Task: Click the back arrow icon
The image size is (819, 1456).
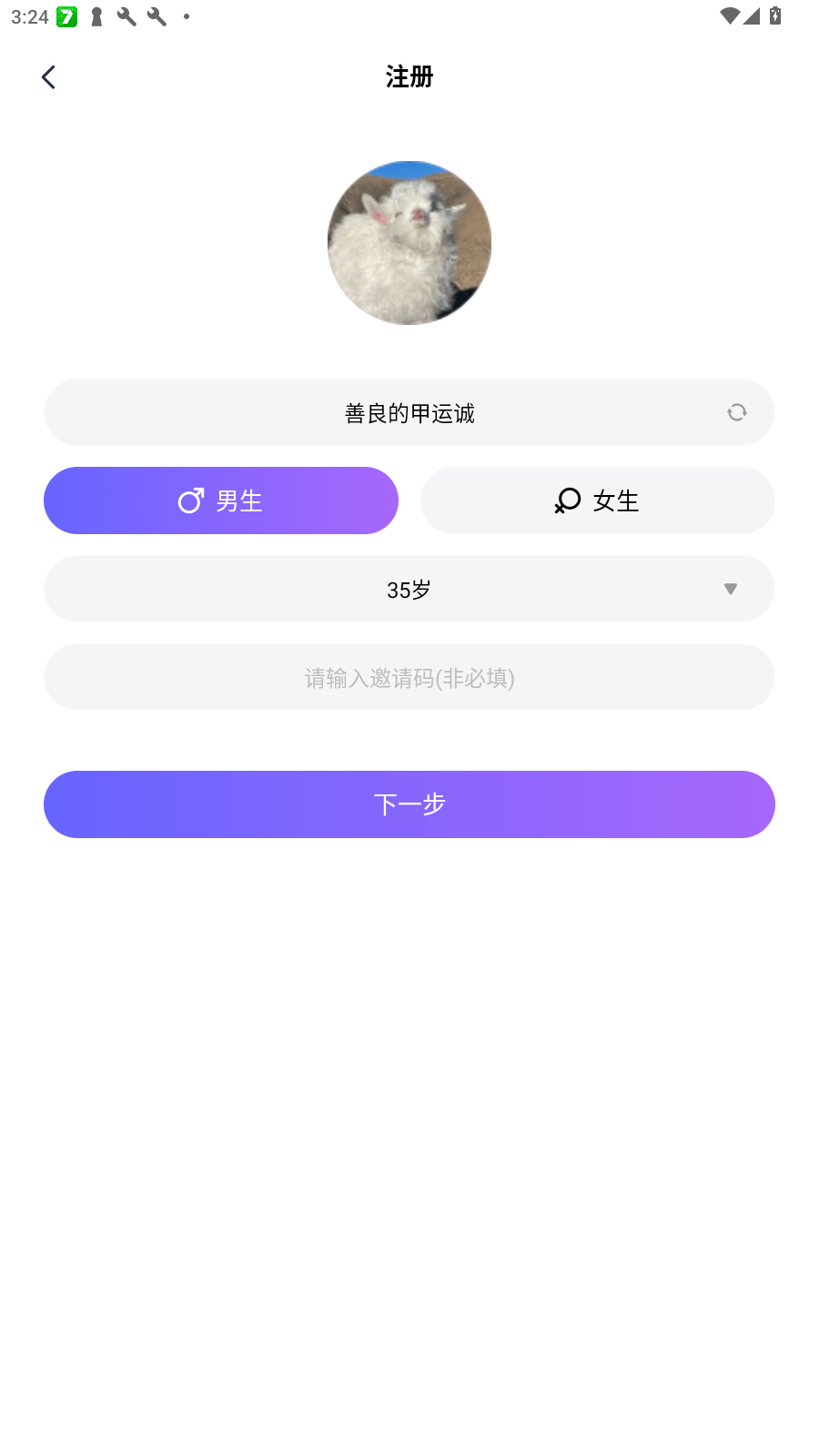Action: [48, 76]
